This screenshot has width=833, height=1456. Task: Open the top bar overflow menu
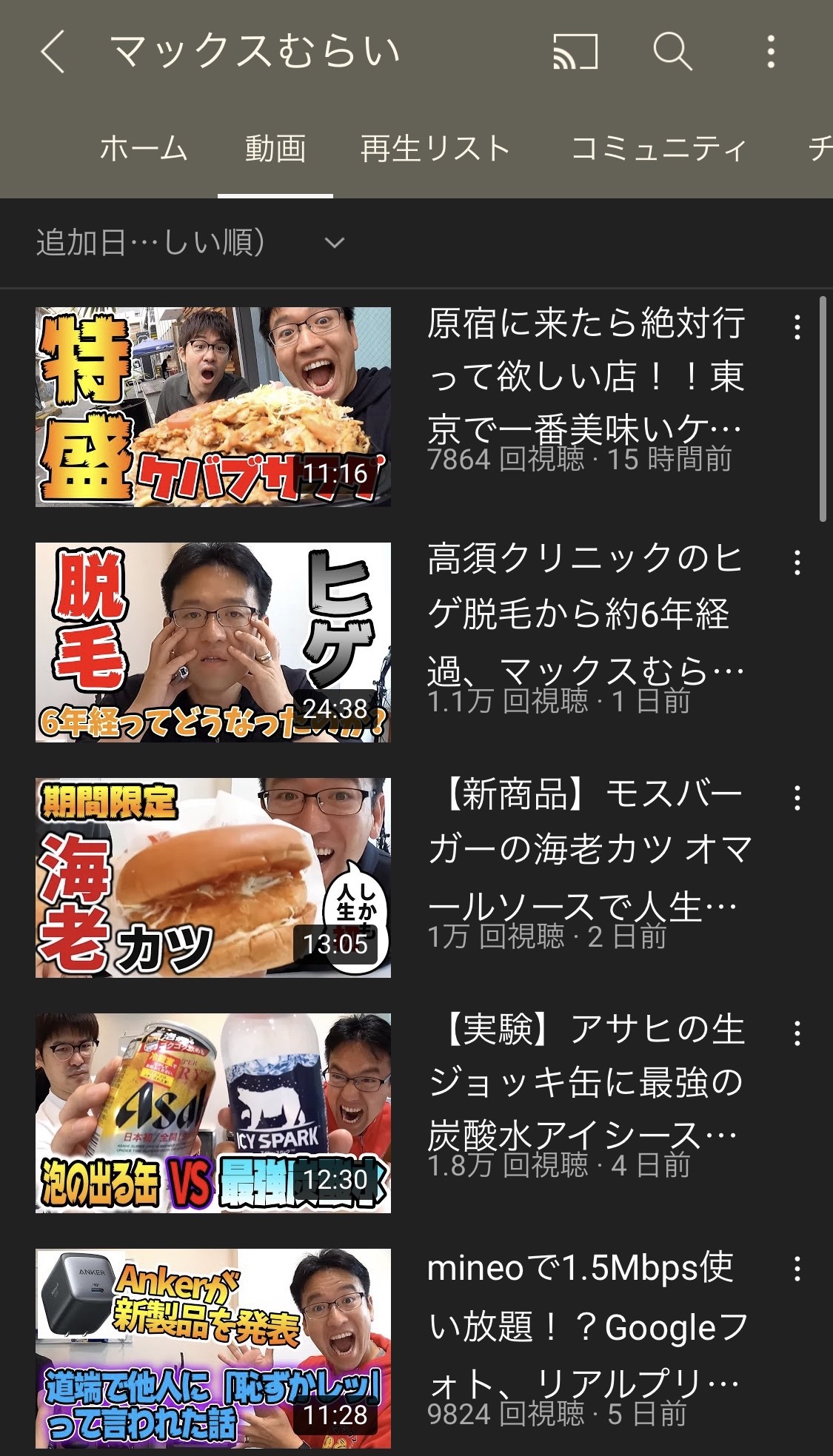(x=771, y=53)
